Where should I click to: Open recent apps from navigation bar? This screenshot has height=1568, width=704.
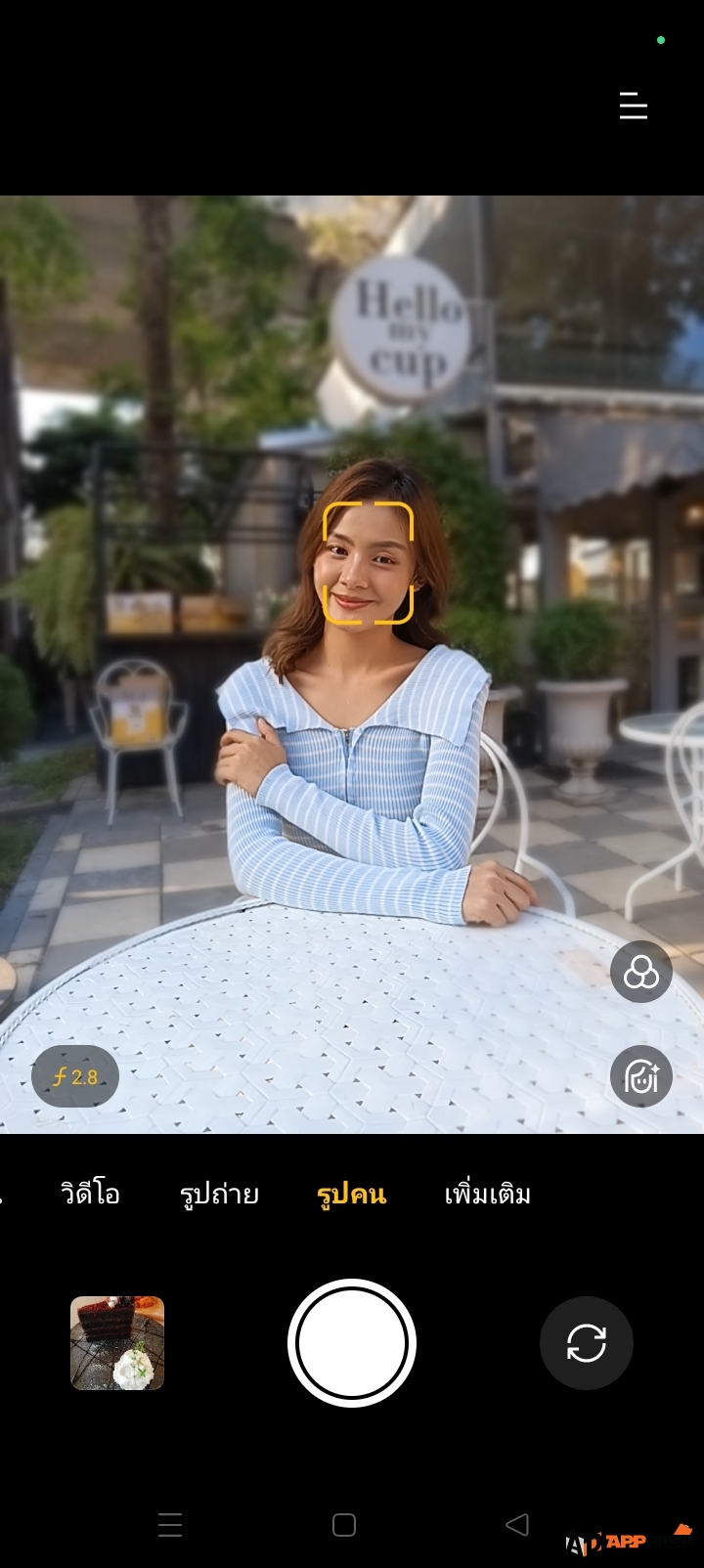click(170, 1524)
